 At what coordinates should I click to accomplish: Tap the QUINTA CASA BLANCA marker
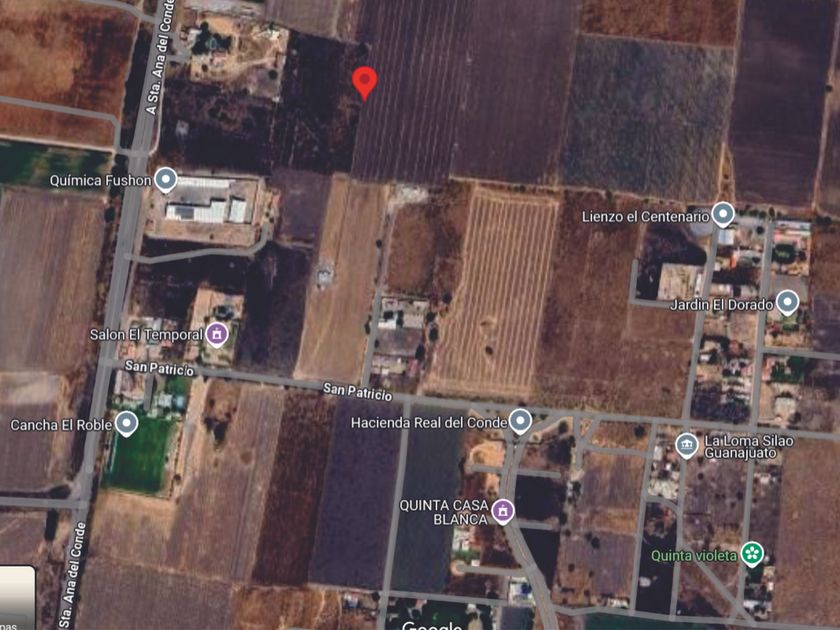pyautogui.click(x=502, y=511)
